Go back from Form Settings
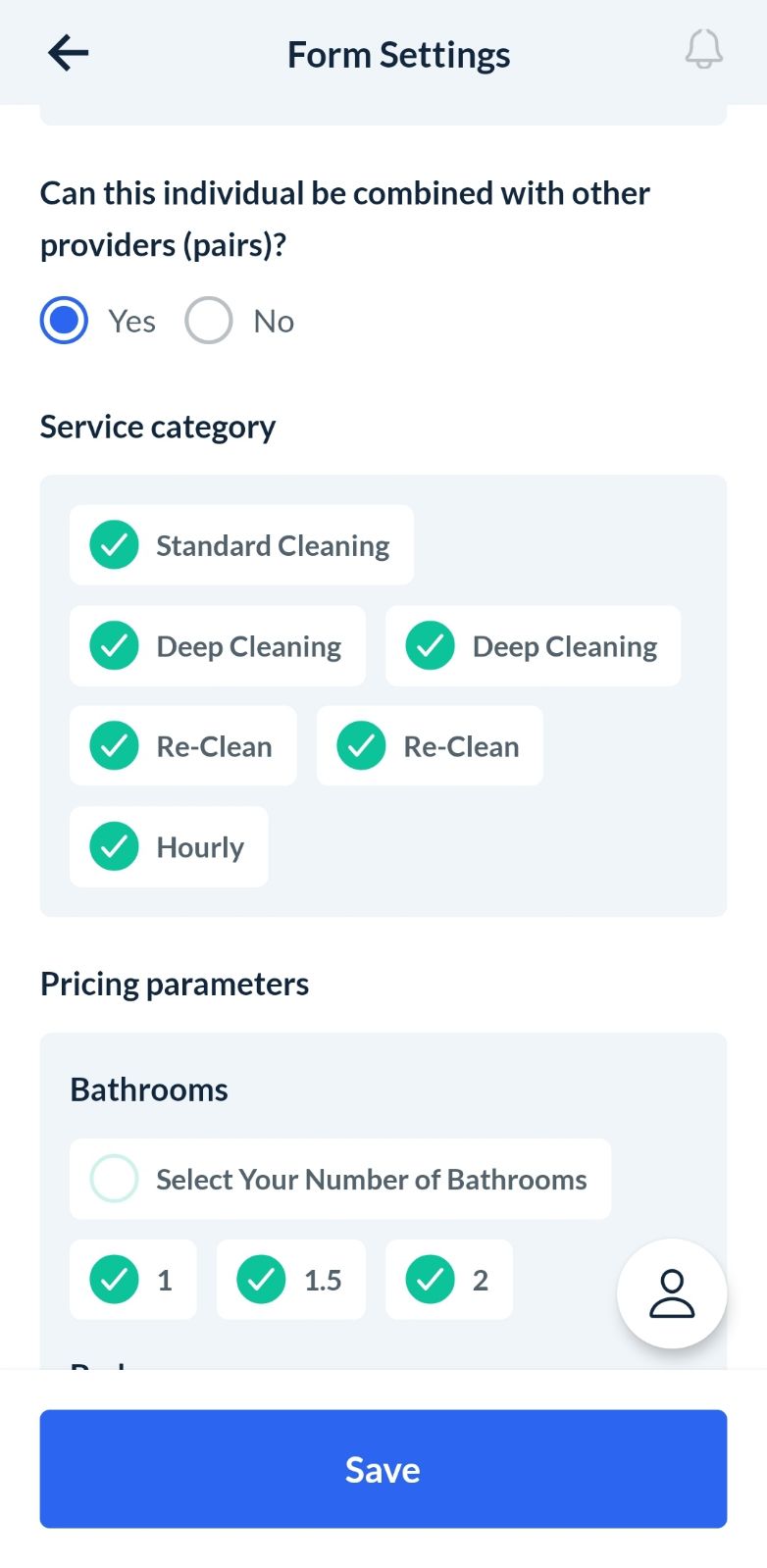The image size is (767, 1568). 68,53
